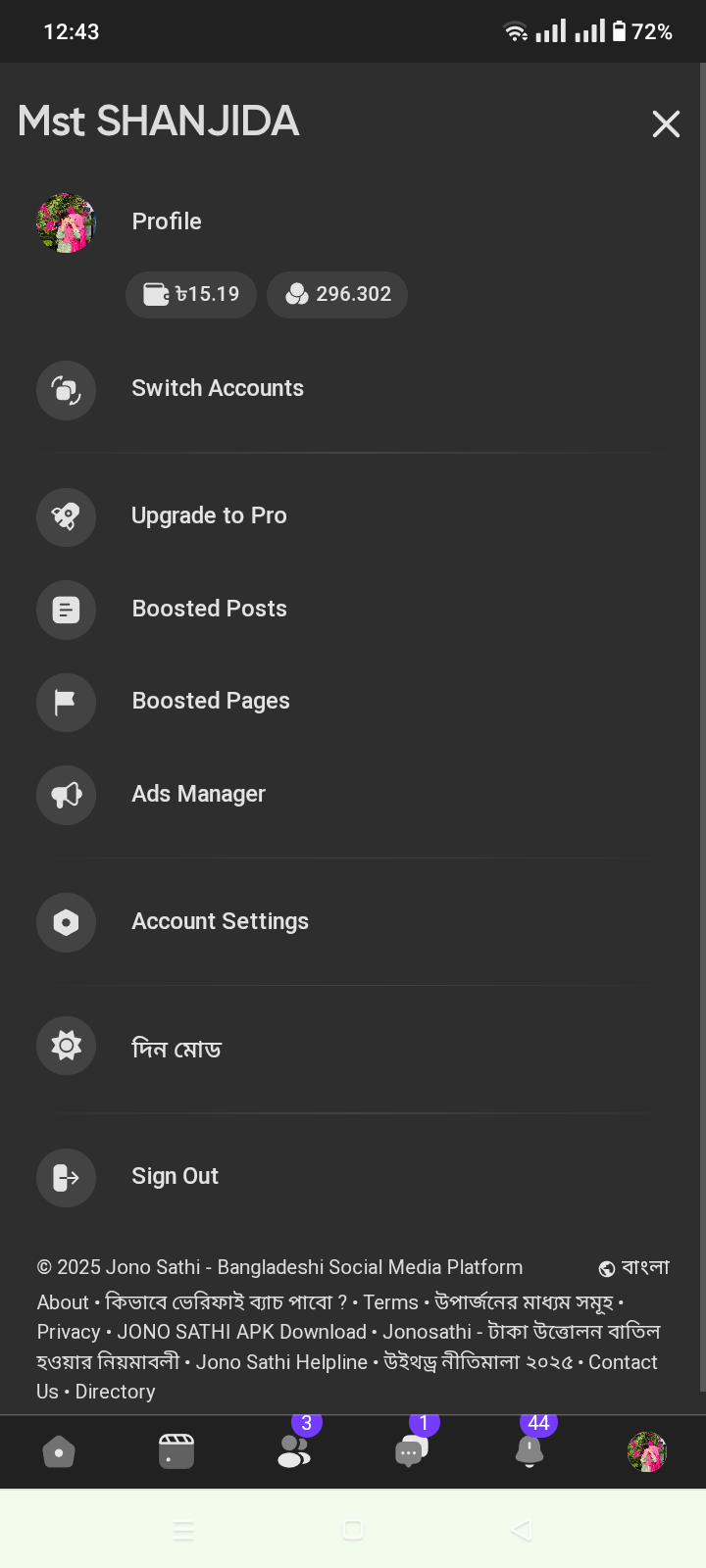
Task: Tap the 296.302 points chip
Action: click(337, 294)
